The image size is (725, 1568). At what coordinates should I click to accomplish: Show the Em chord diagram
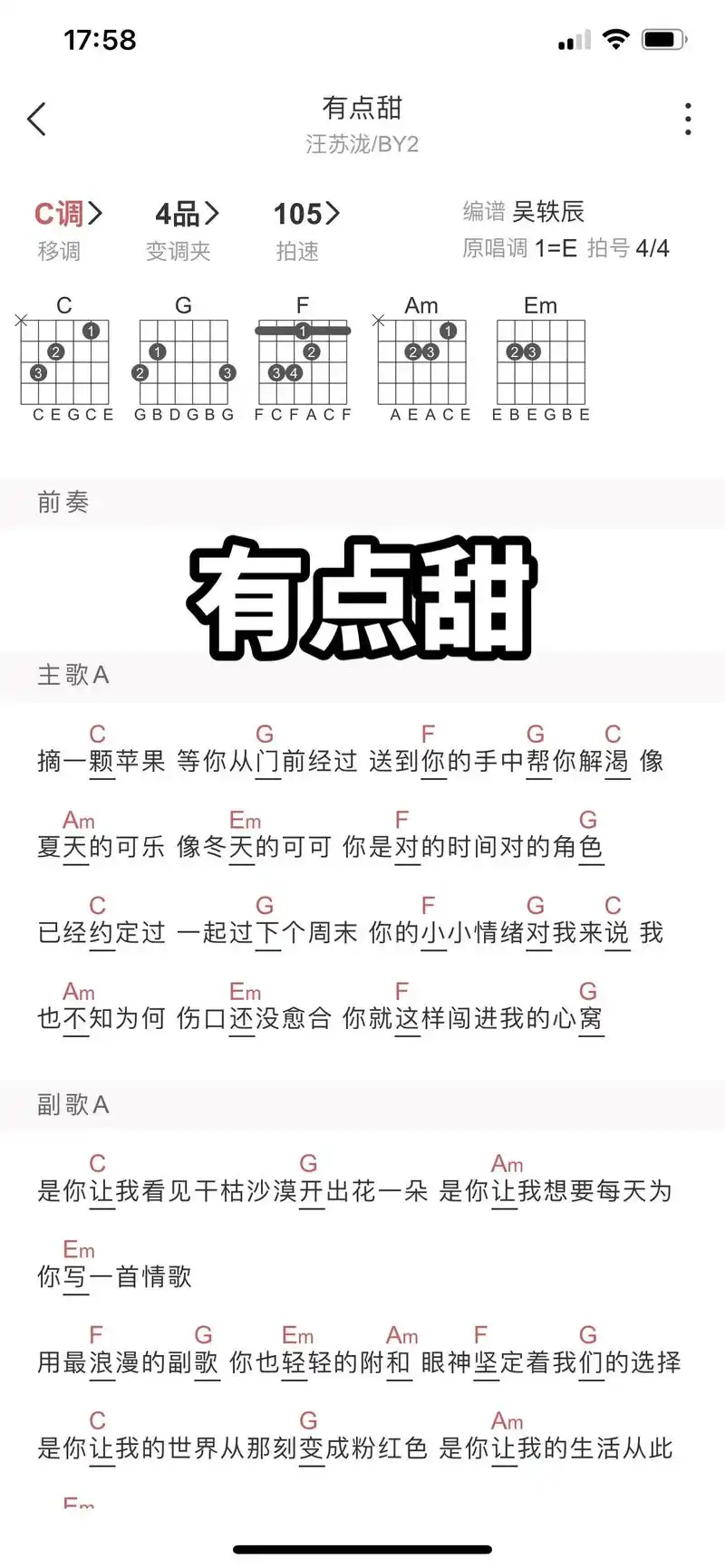point(541,361)
